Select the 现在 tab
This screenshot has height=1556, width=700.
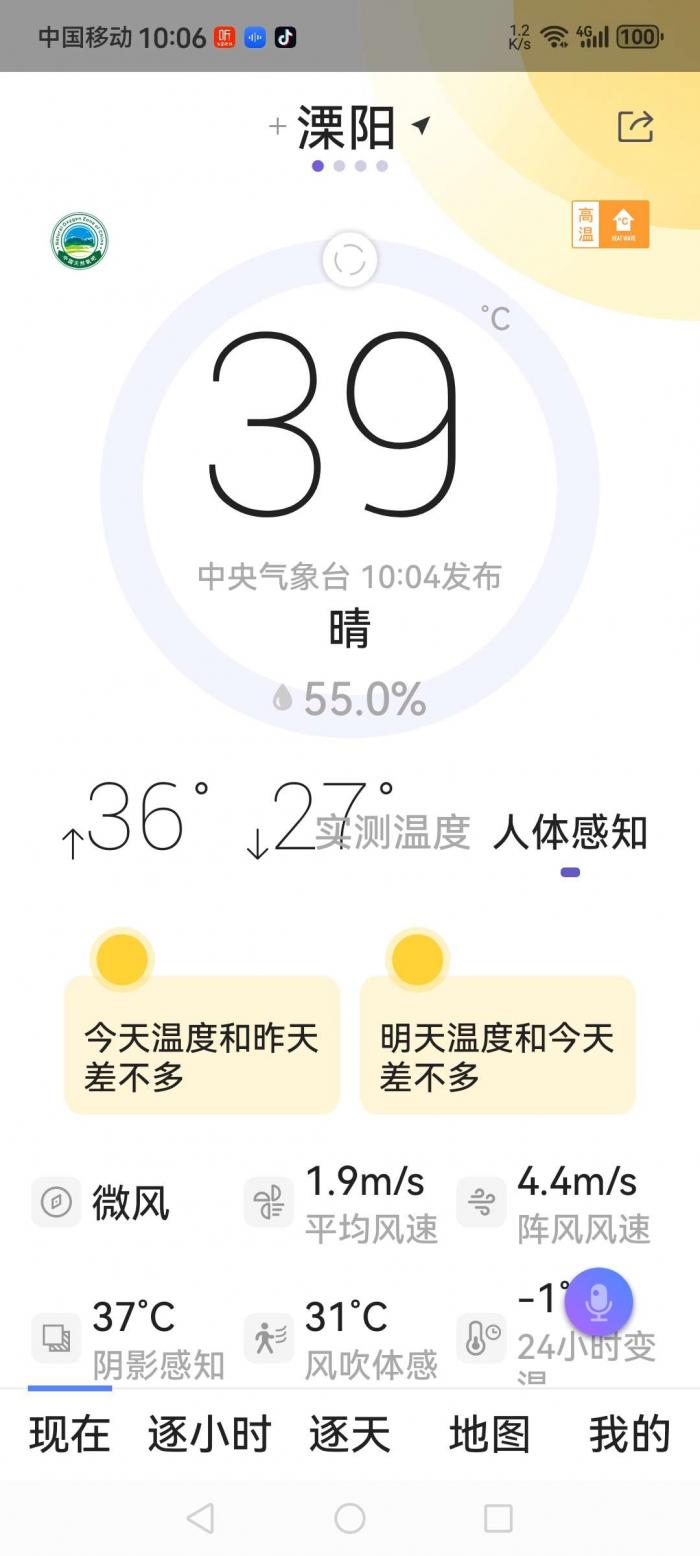tap(70, 1434)
